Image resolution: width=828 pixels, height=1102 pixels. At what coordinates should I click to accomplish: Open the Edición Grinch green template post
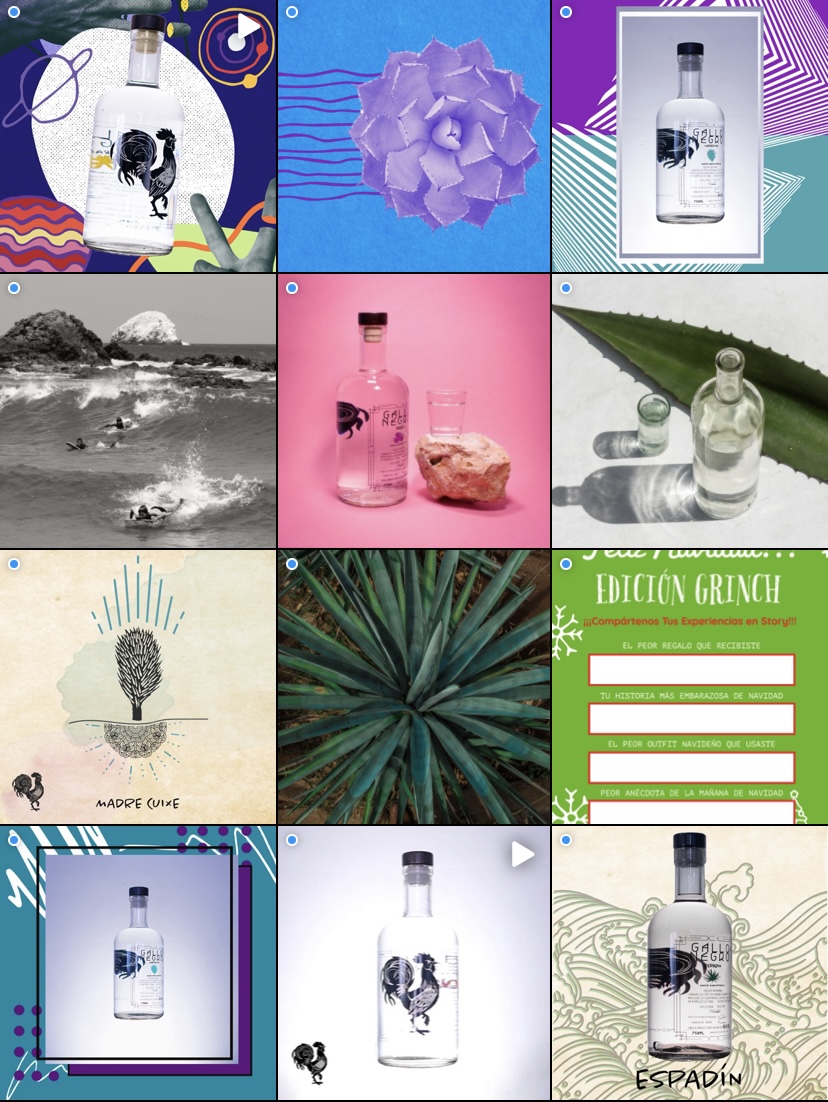pos(690,687)
